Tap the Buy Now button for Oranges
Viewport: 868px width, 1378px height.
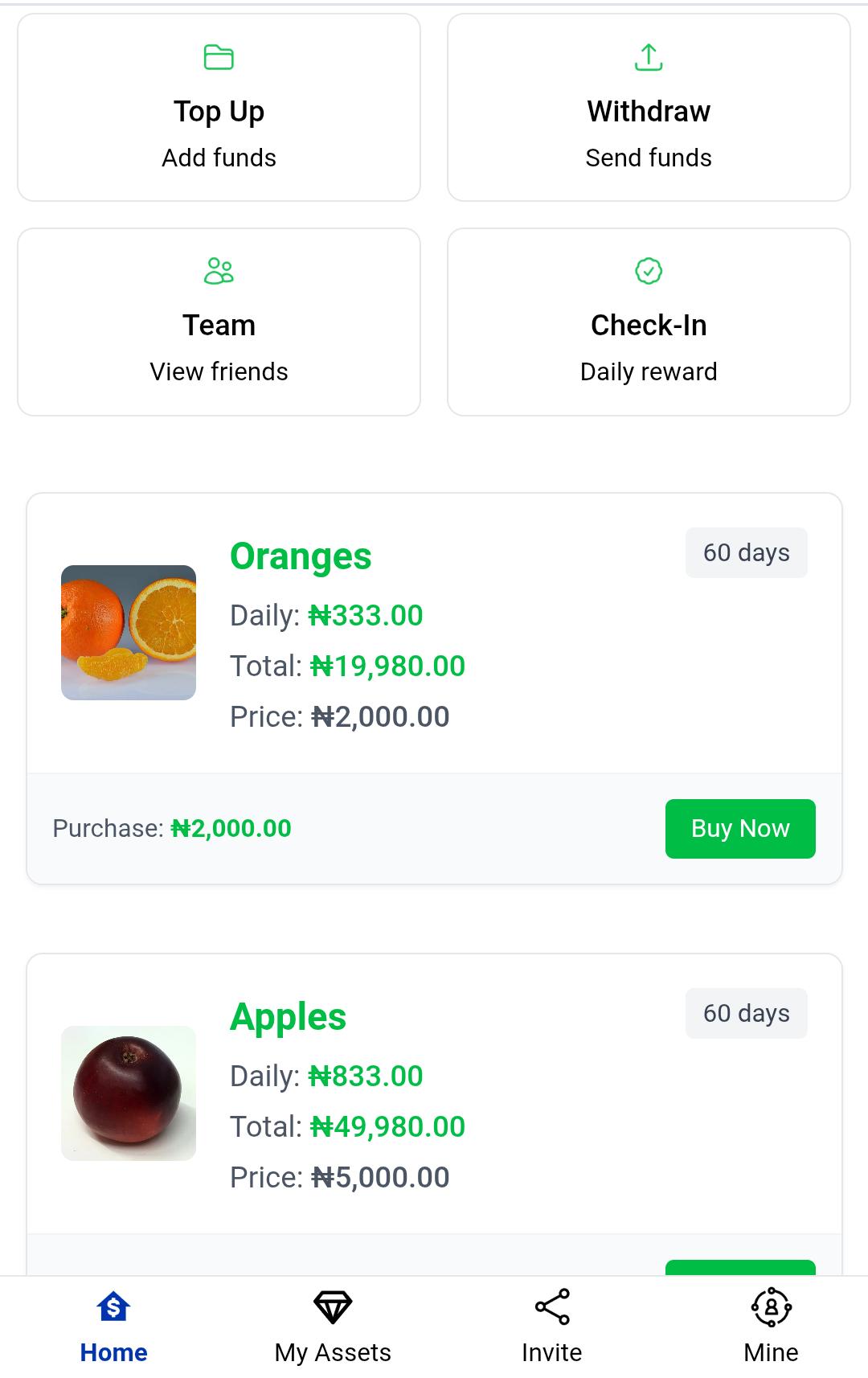click(739, 828)
